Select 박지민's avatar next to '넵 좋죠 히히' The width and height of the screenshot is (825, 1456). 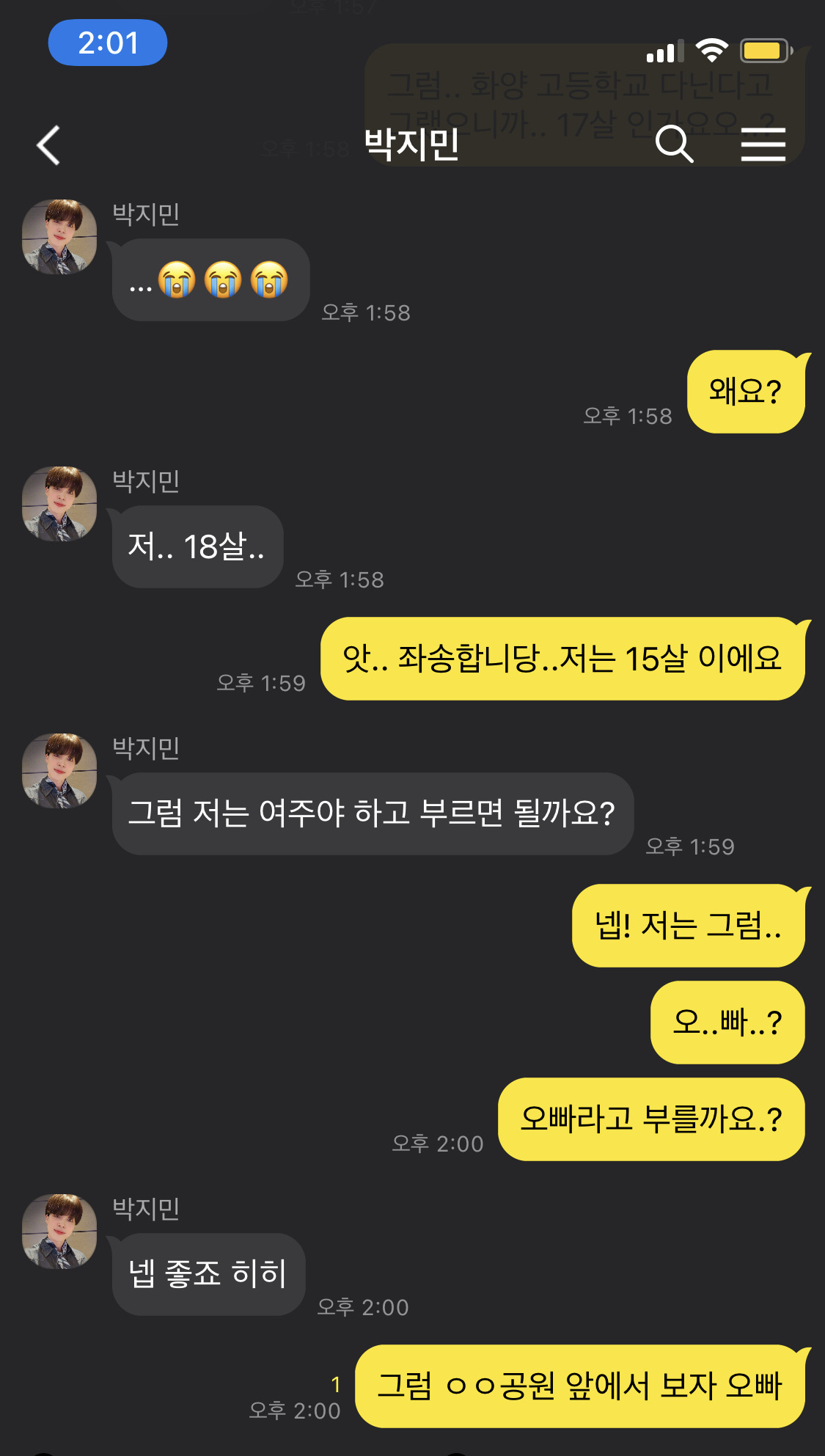coord(59,1232)
